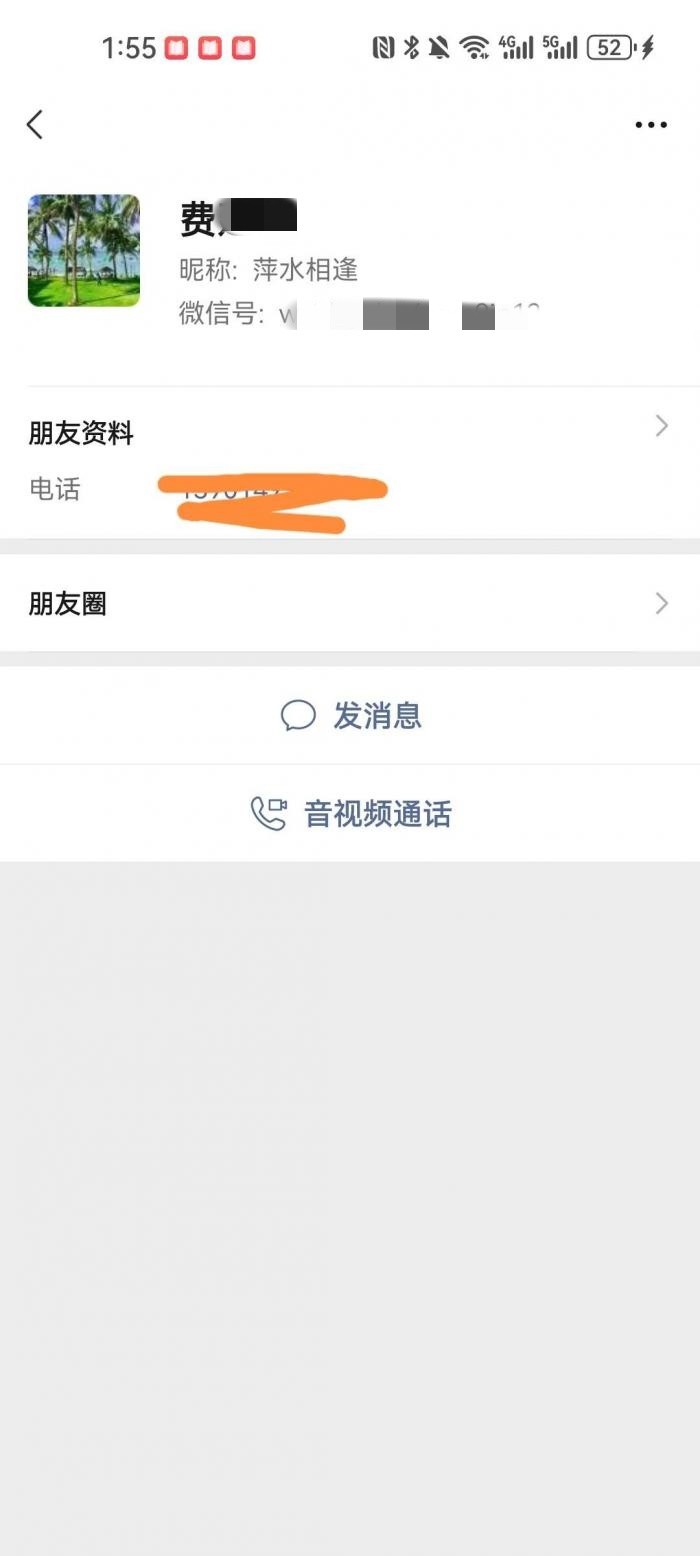Open the 朋友圈 moments row
The width and height of the screenshot is (700, 1556).
[349, 603]
